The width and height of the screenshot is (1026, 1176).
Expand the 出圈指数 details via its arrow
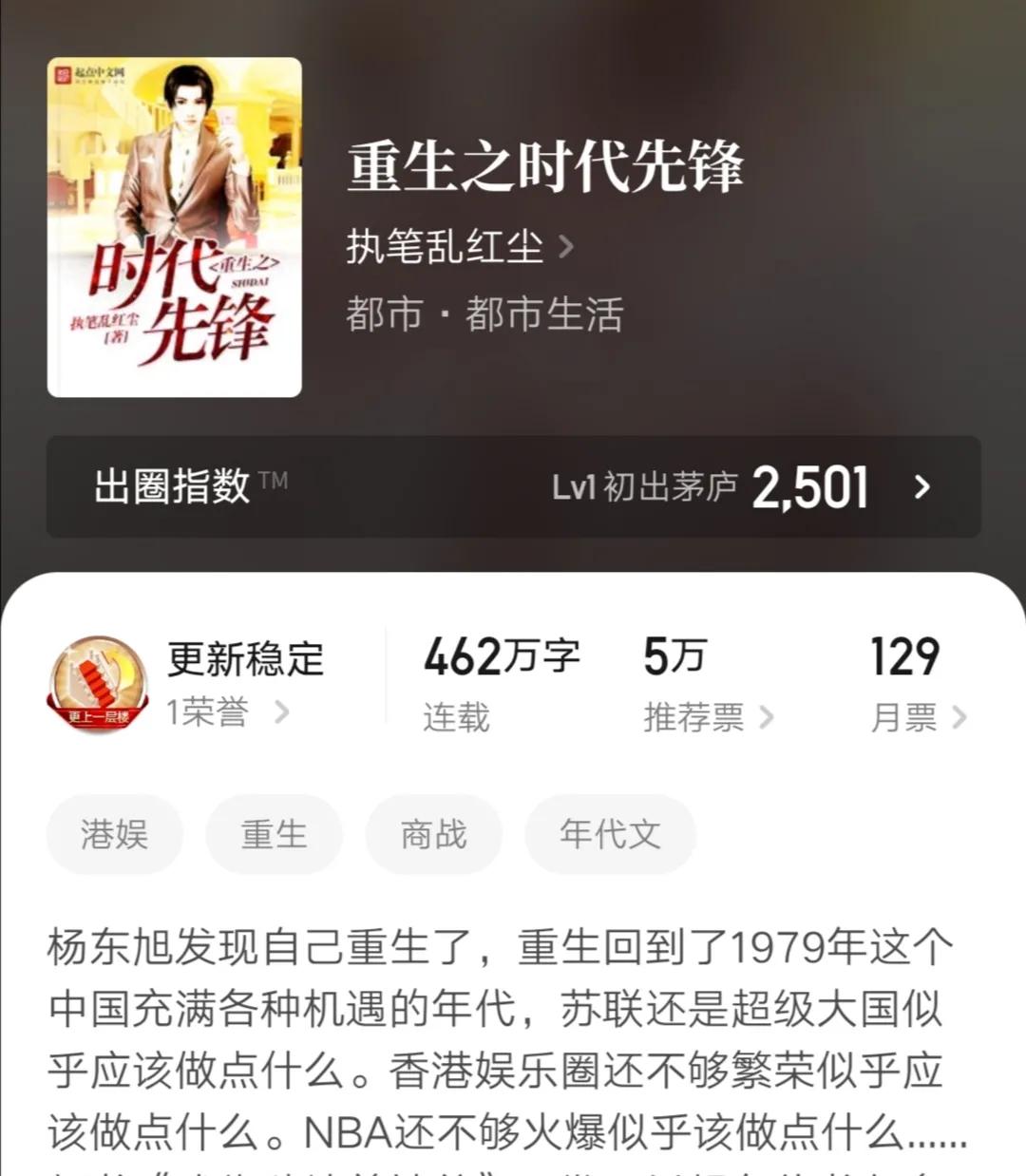[919, 487]
